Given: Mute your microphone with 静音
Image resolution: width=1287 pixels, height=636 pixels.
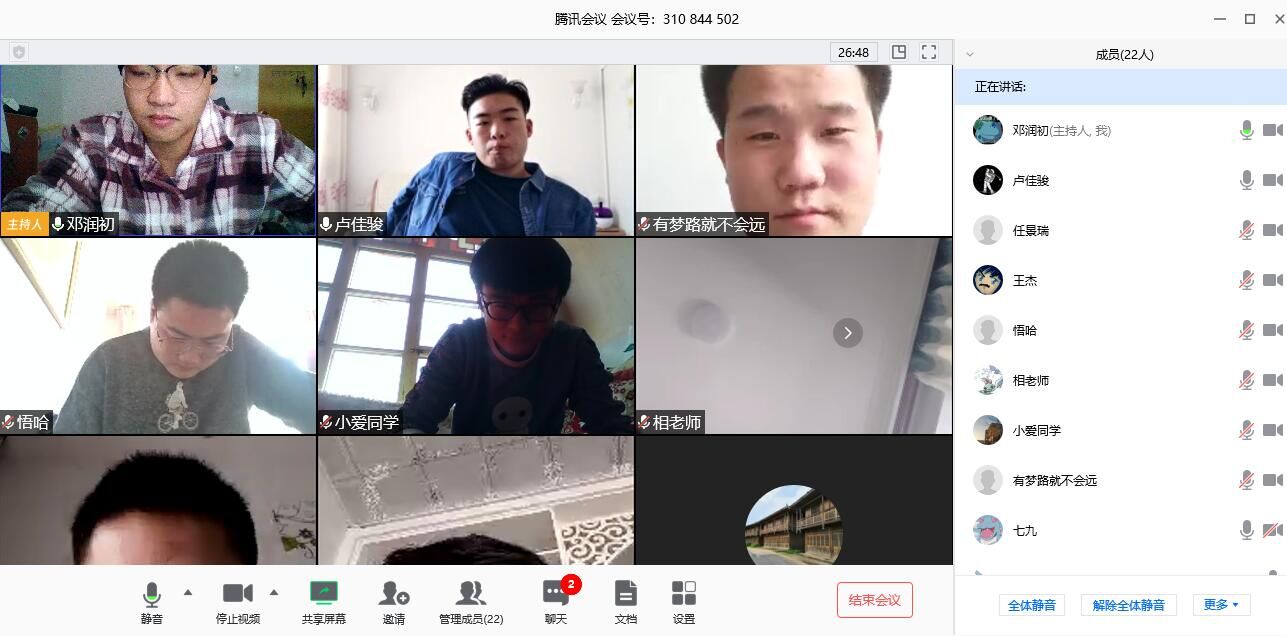Looking at the screenshot, I should [x=151, y=601].
